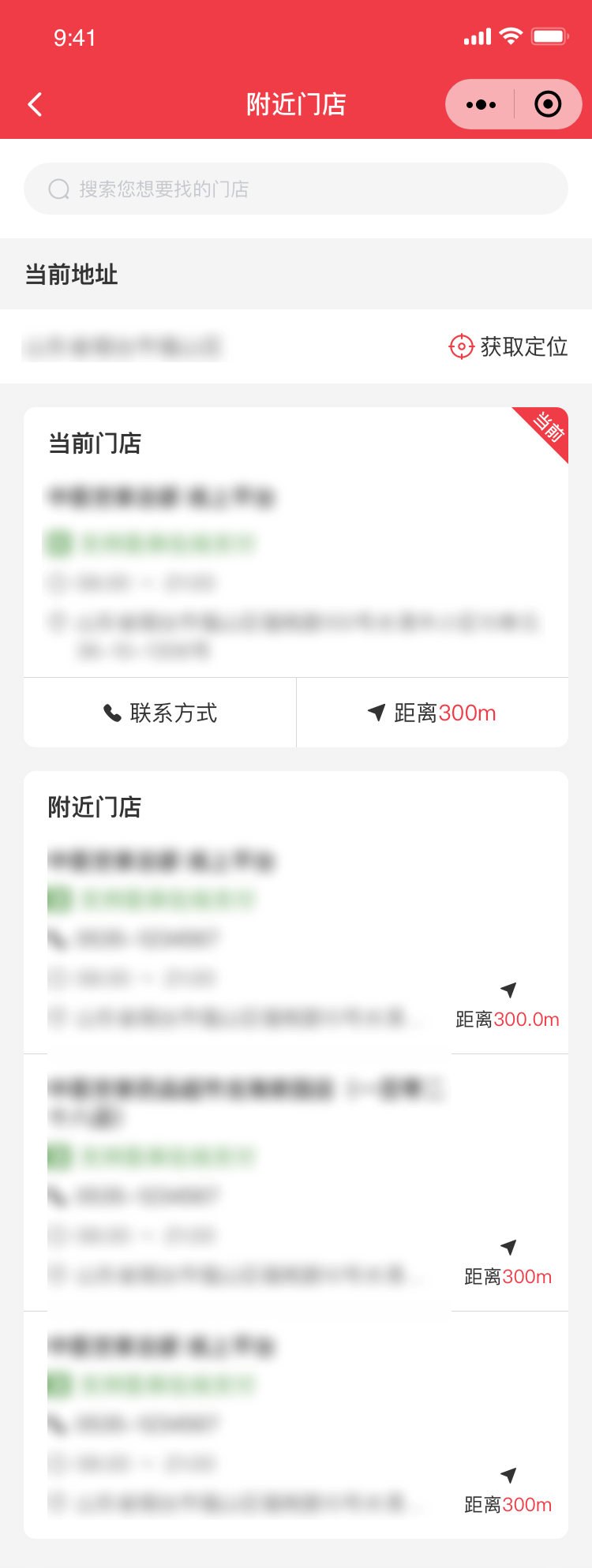Viewport: 592px width, 1568px height.
Task: Tap the store search field
Action: click(296, 189)
